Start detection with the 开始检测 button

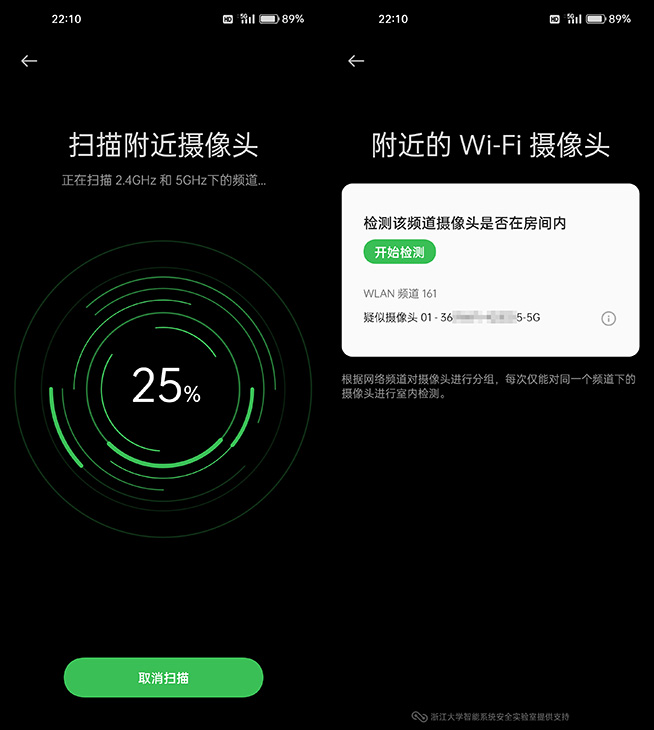pos(399,252)
